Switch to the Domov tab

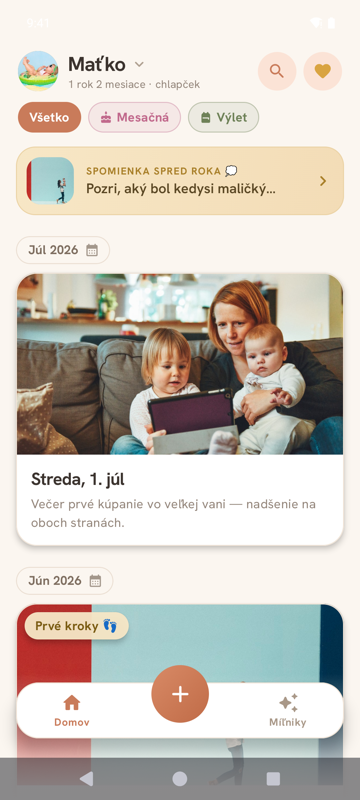click(x=72, y=710)
